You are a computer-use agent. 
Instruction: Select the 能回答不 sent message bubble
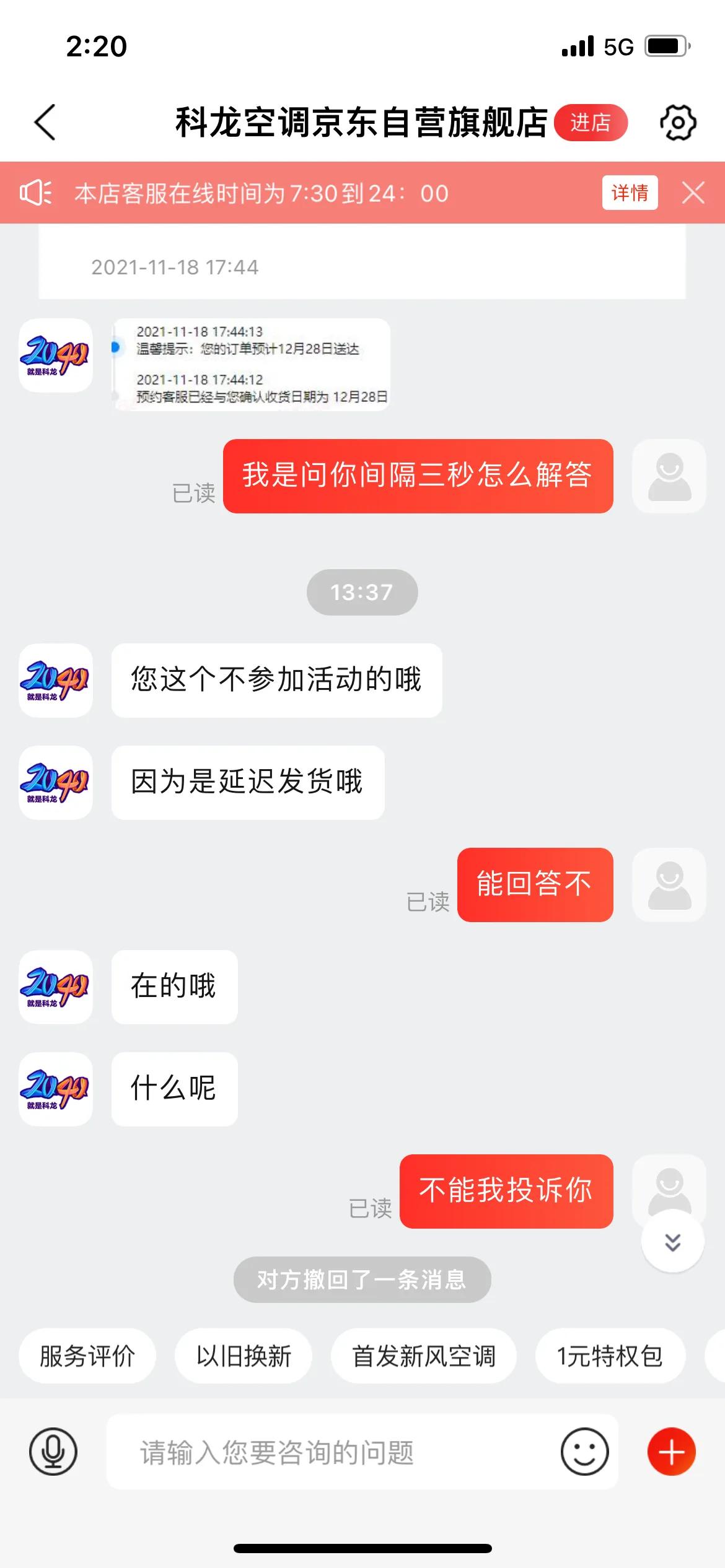[x=535, y=885]
